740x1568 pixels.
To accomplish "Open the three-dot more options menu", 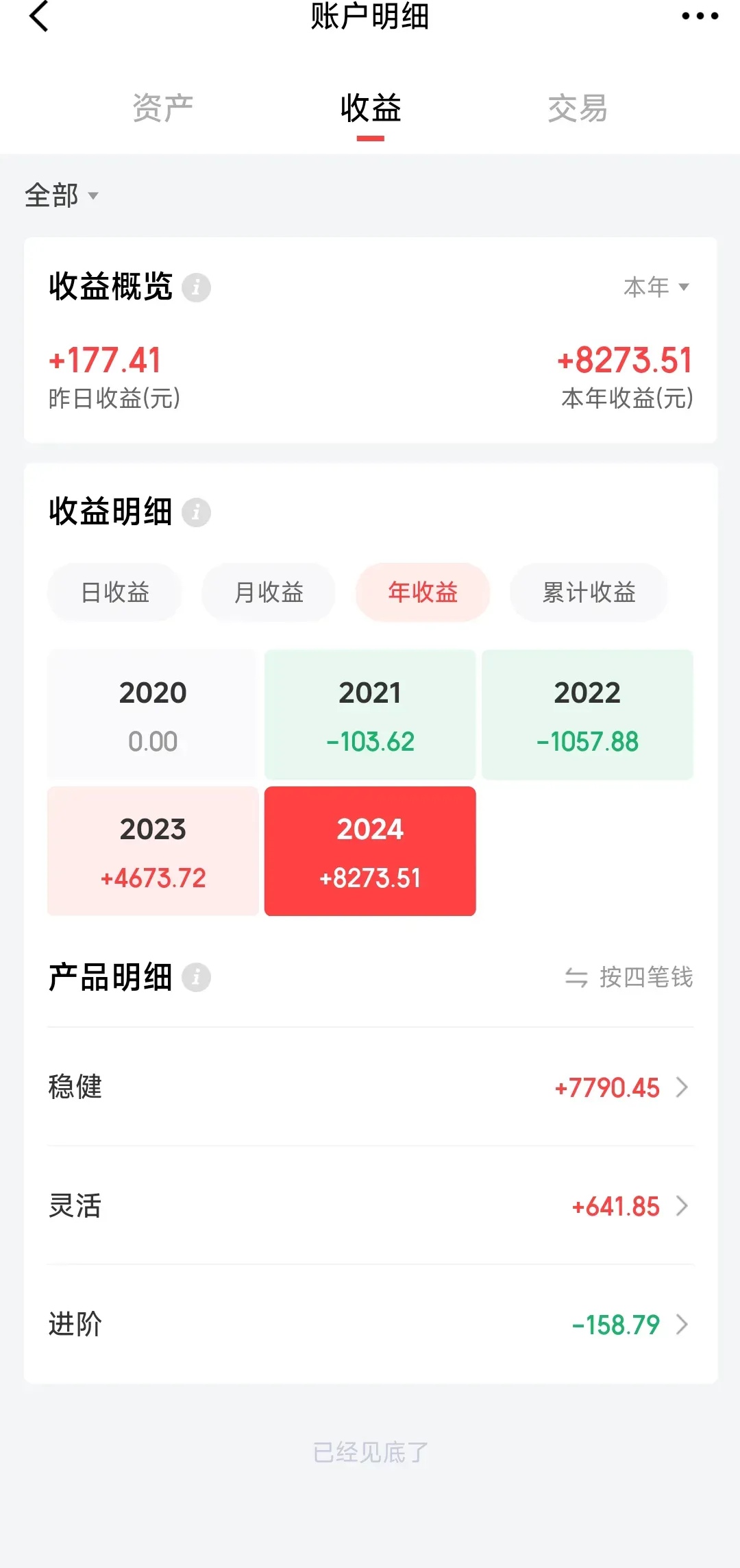I will [x=700, y=17].
